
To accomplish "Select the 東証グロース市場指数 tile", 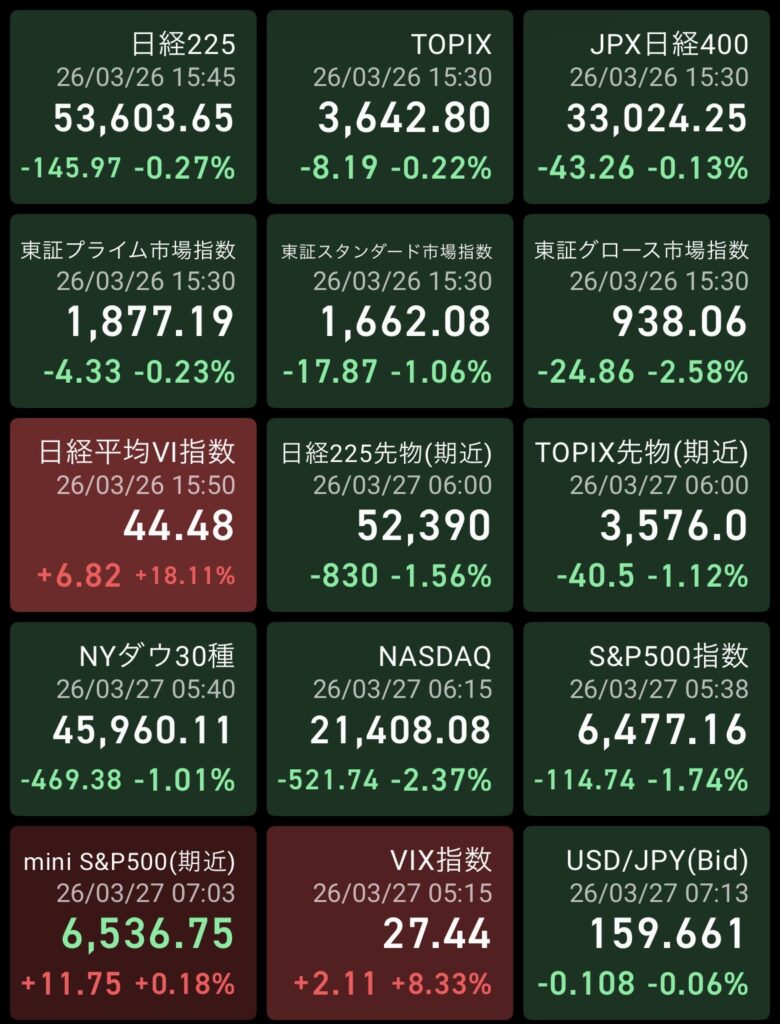I will 646,311.
